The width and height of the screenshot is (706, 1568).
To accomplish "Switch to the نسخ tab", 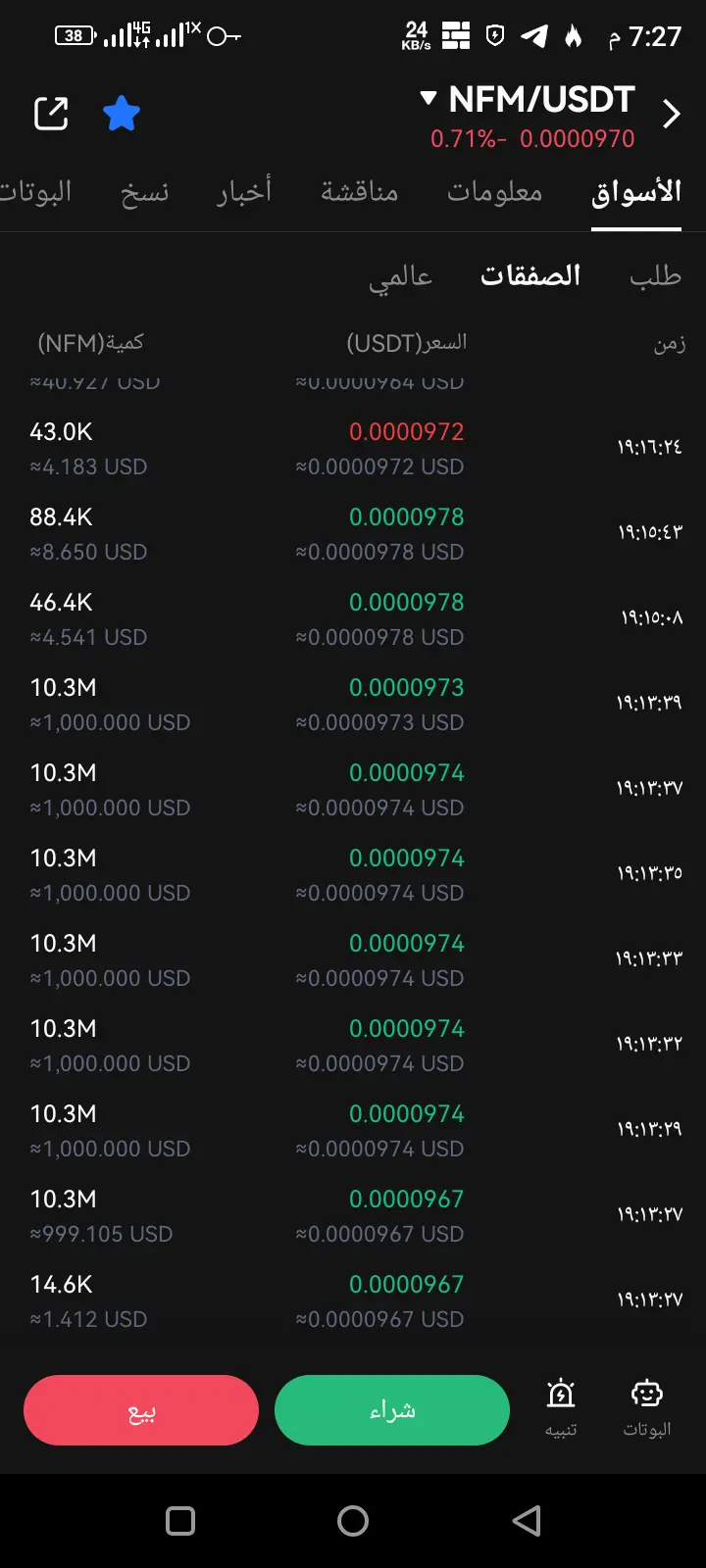I will coord(144,192).
